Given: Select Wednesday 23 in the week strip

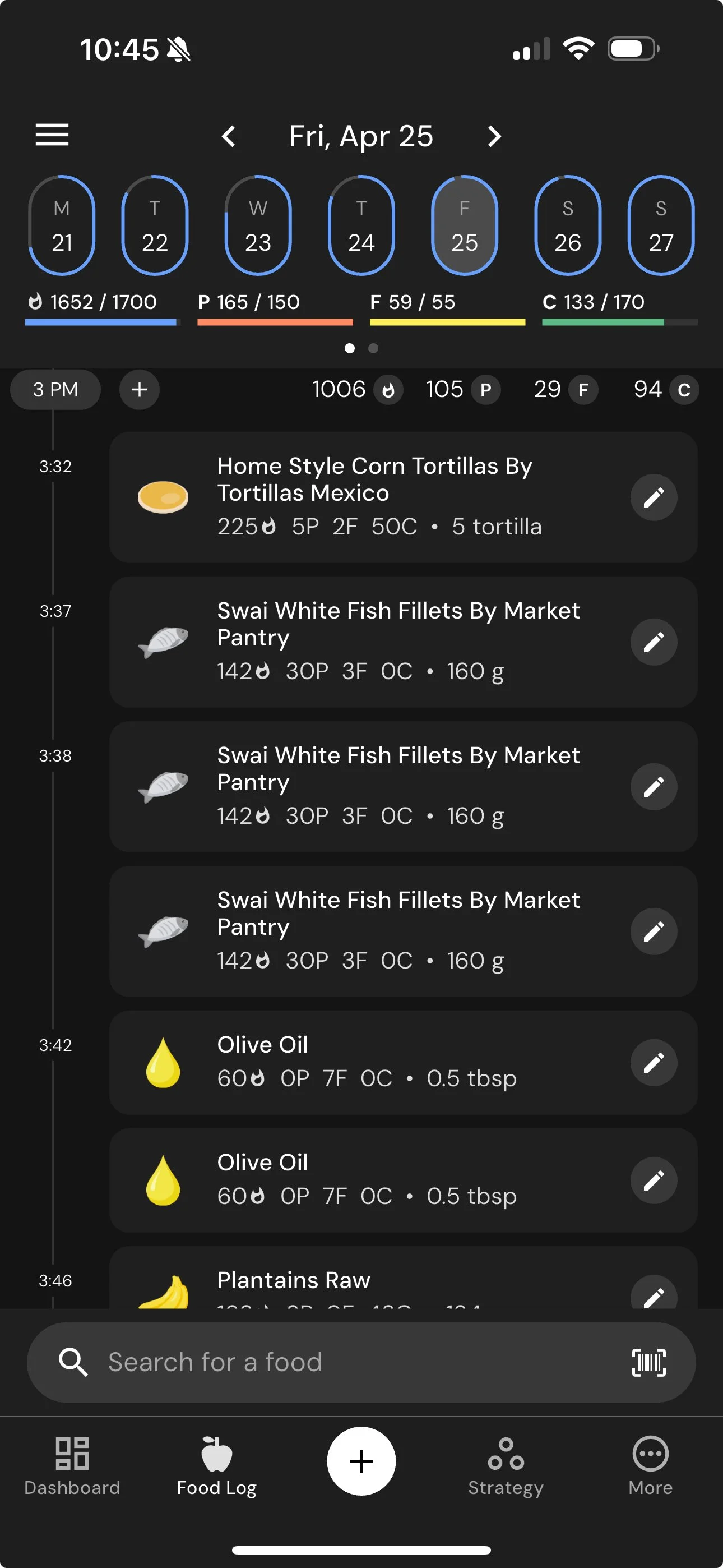Looking at the screenshot, I should click(x=258, y=225).
